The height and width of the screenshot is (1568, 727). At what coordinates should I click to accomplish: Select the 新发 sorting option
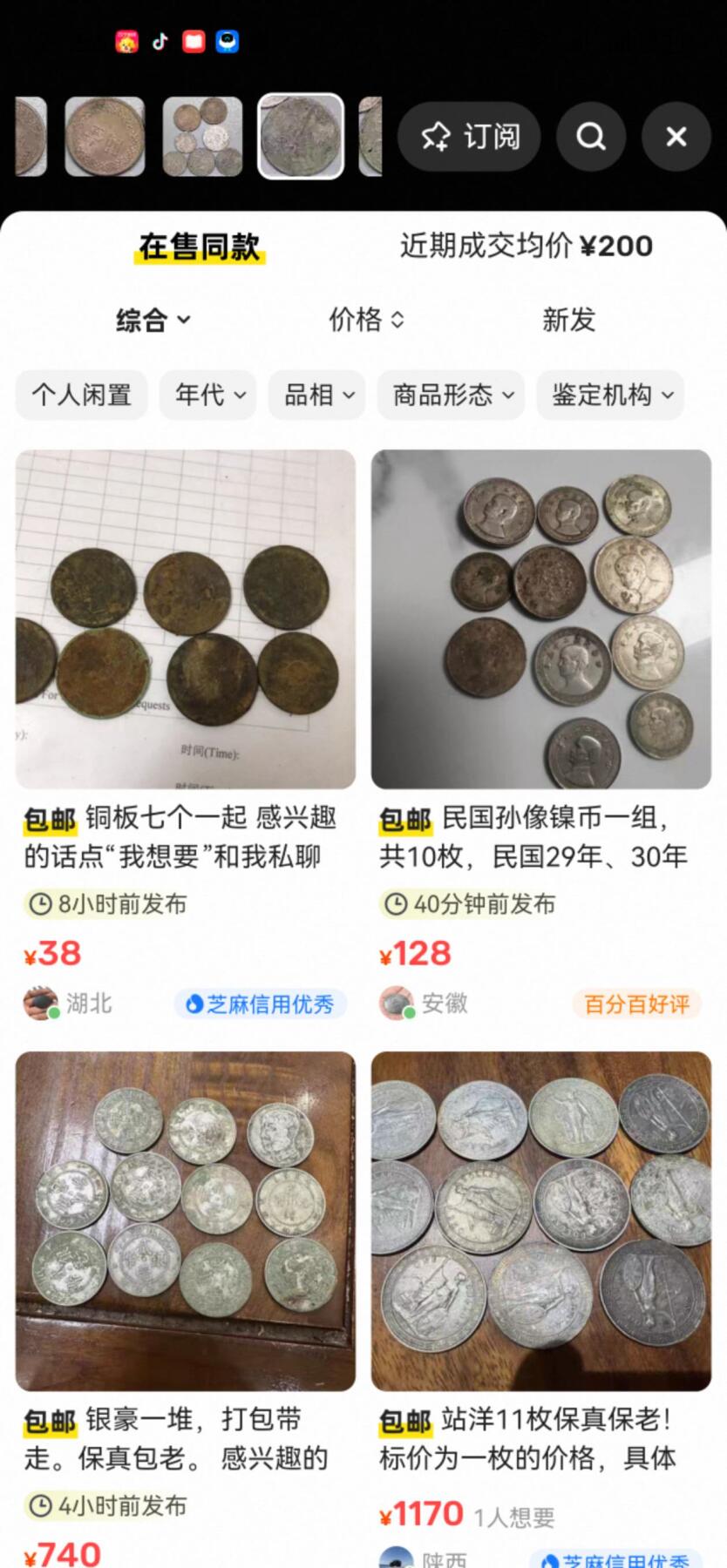point(568,321)
